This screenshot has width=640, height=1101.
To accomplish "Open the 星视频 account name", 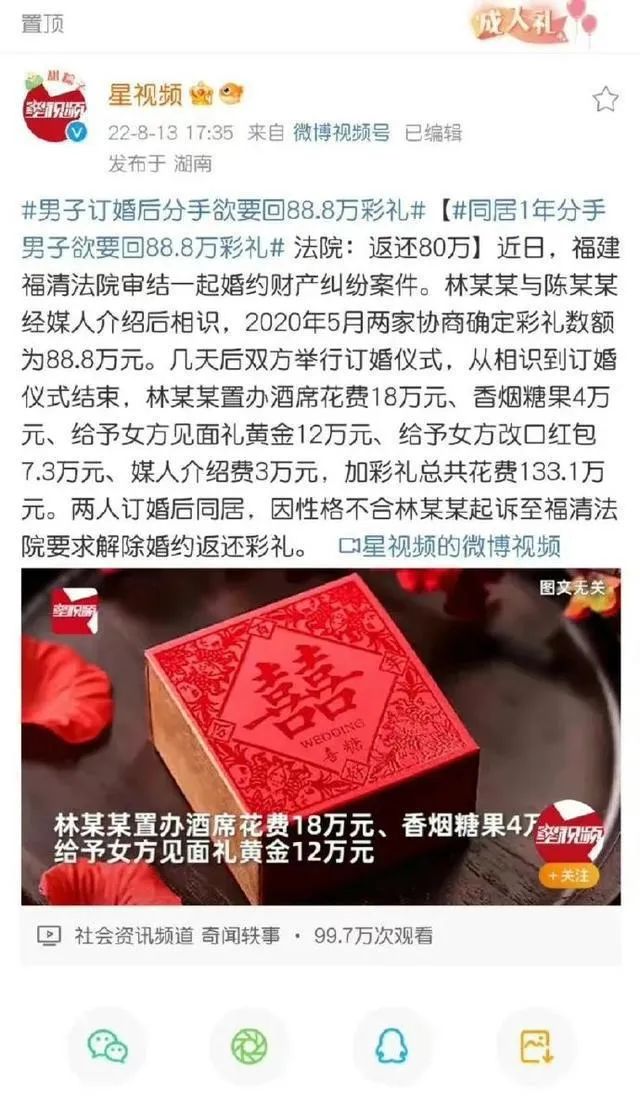I will click(145, 95).
